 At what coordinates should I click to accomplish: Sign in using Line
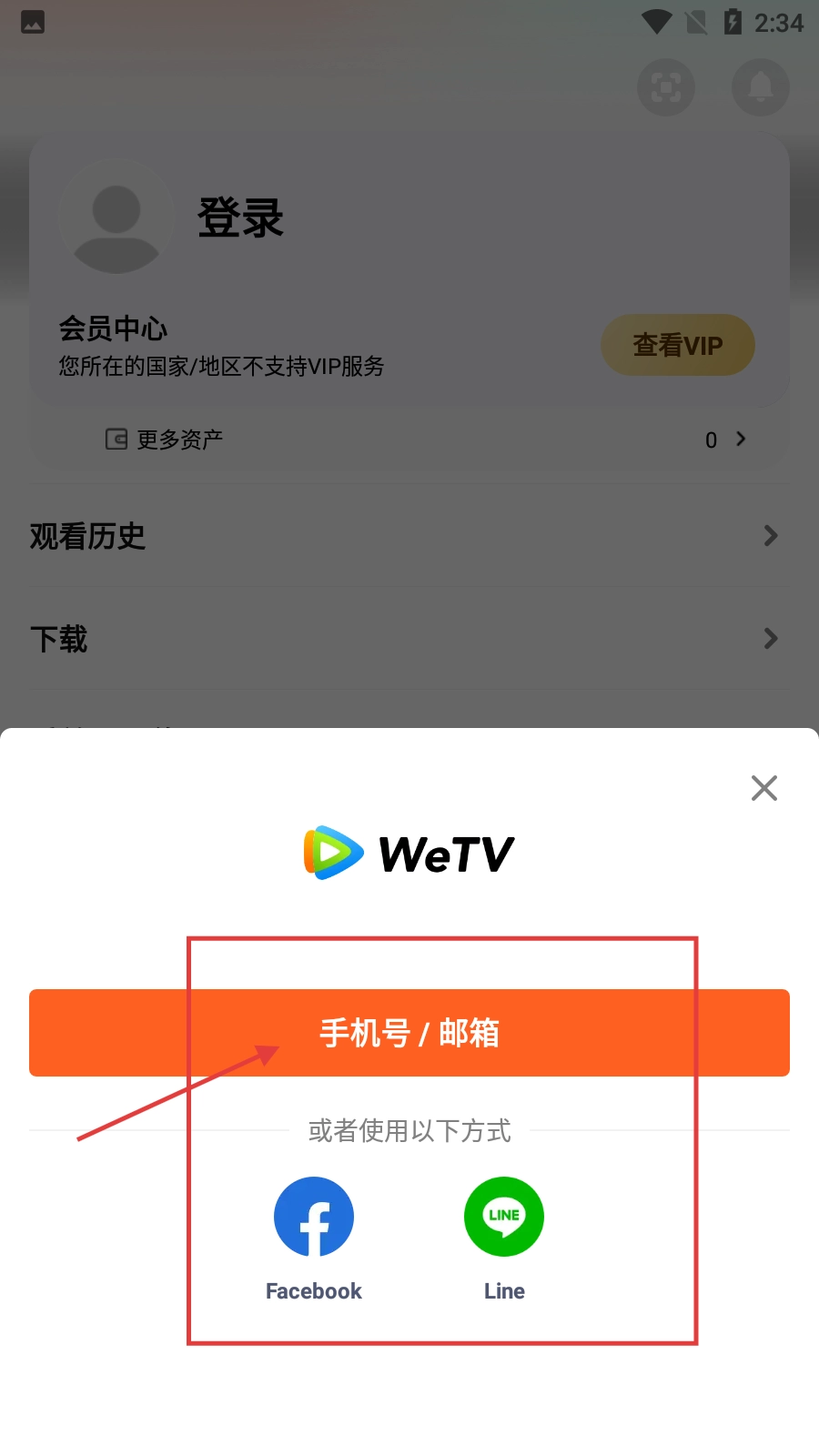[504, 1218]
